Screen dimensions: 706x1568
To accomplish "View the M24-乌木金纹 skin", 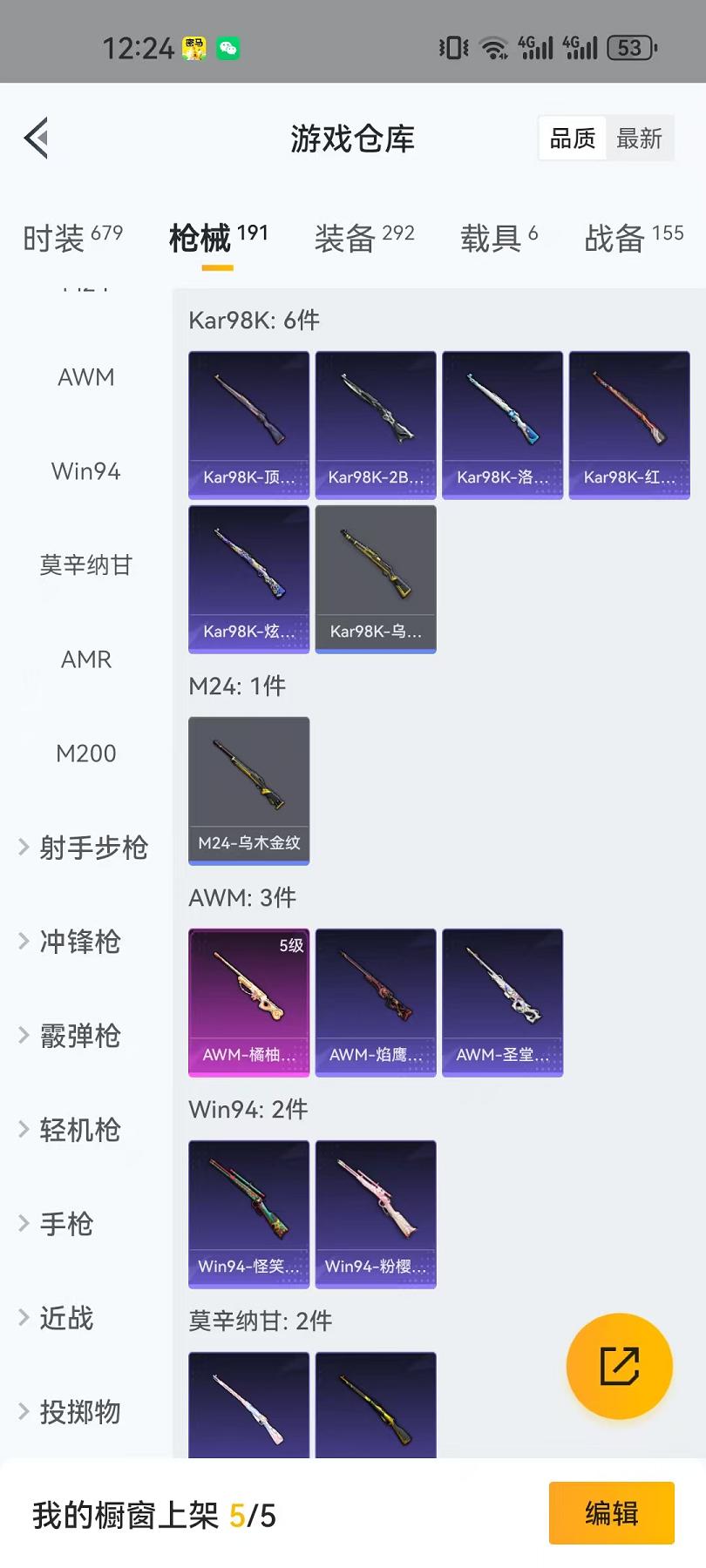I will [x=248, y=788].
